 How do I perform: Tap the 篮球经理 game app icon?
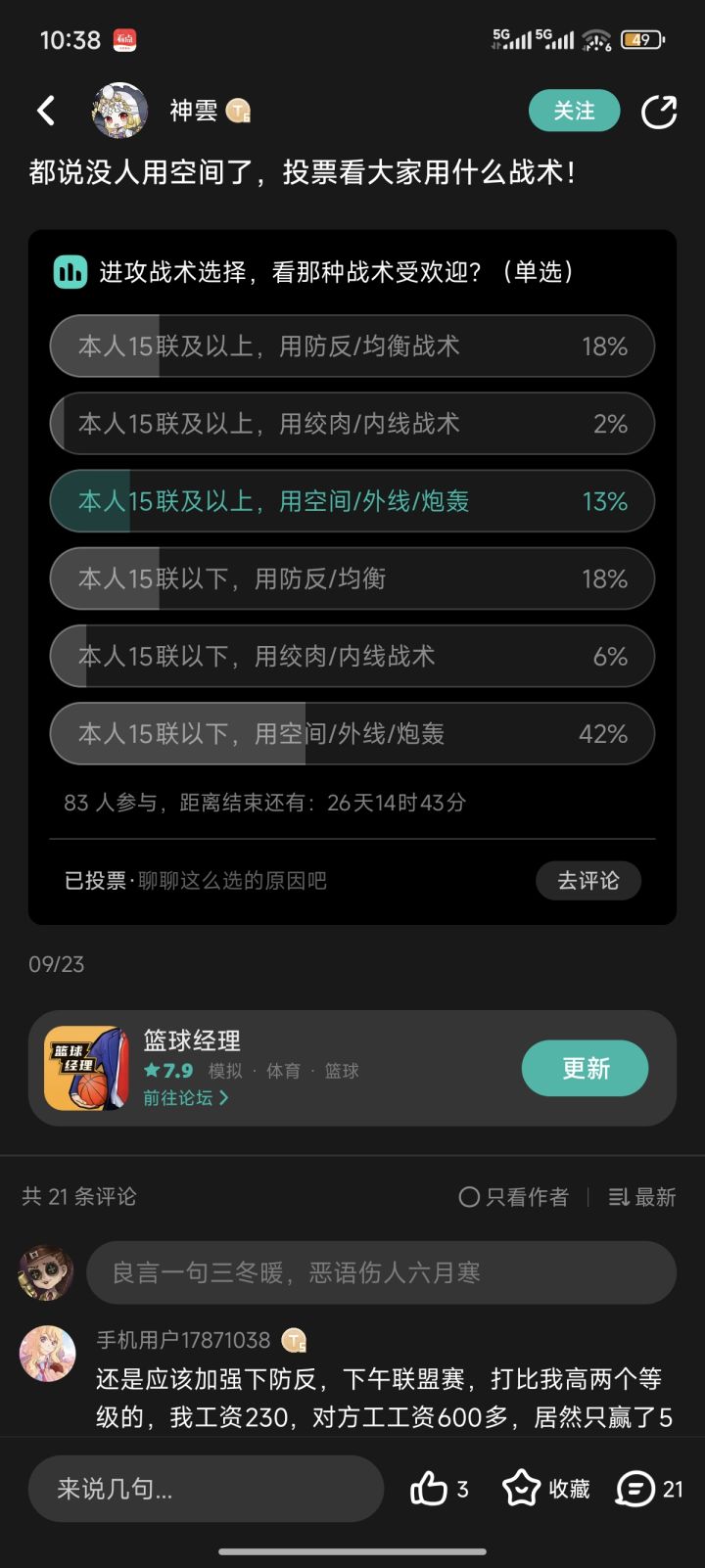tap(85, 1067)
